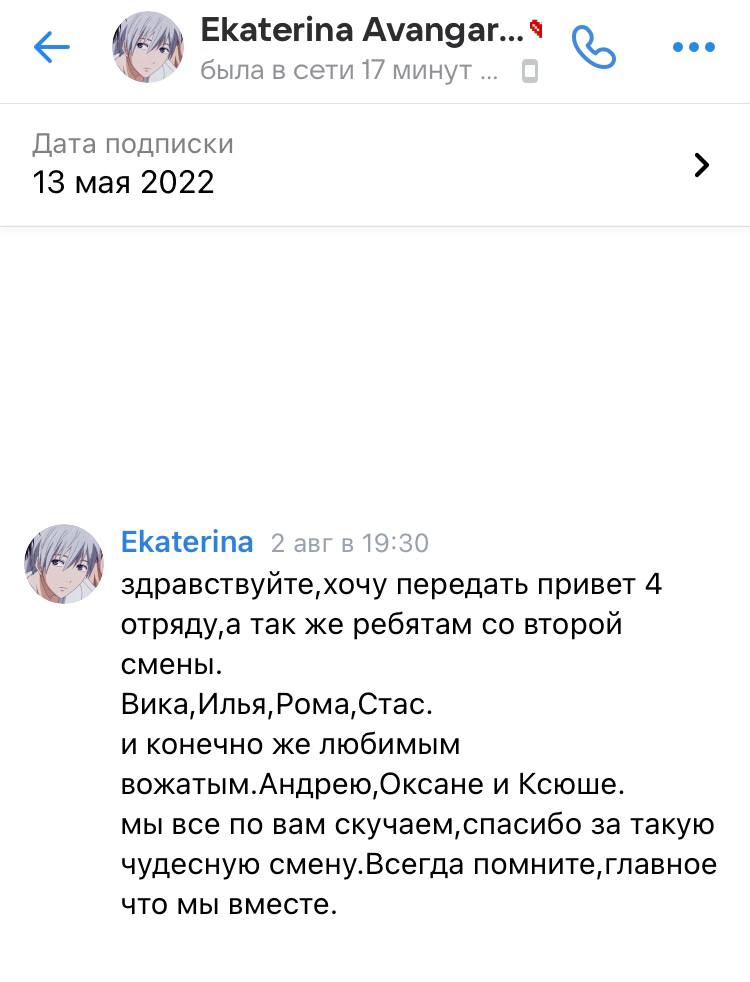Open sender name Ekaterina in message

point(186,542)
